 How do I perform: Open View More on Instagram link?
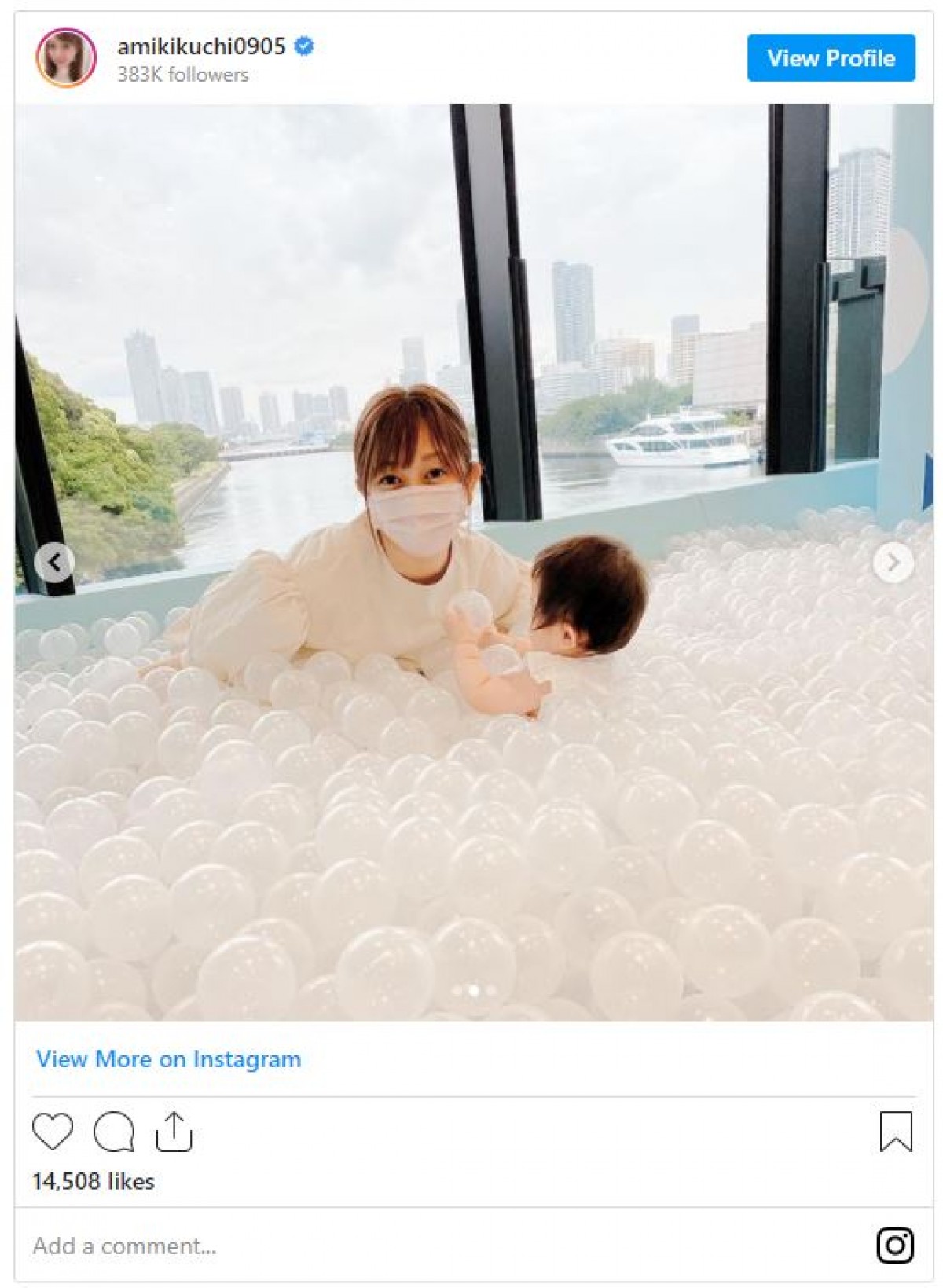(168, 1059)
